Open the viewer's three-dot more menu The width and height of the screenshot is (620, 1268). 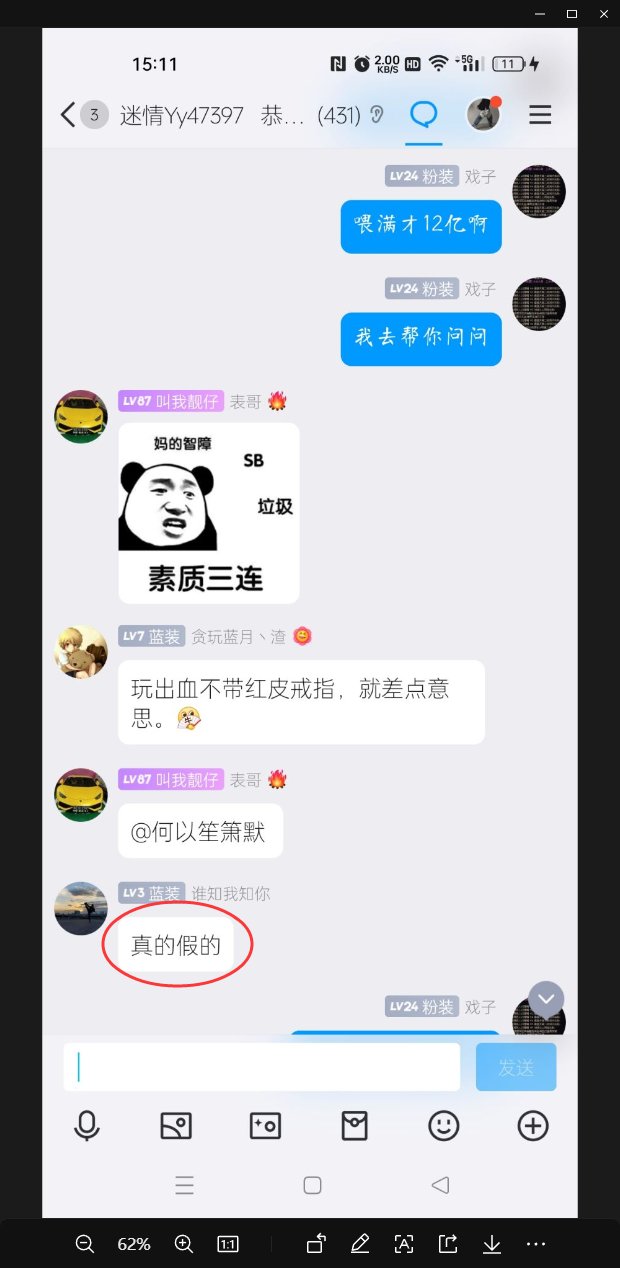536,1244
